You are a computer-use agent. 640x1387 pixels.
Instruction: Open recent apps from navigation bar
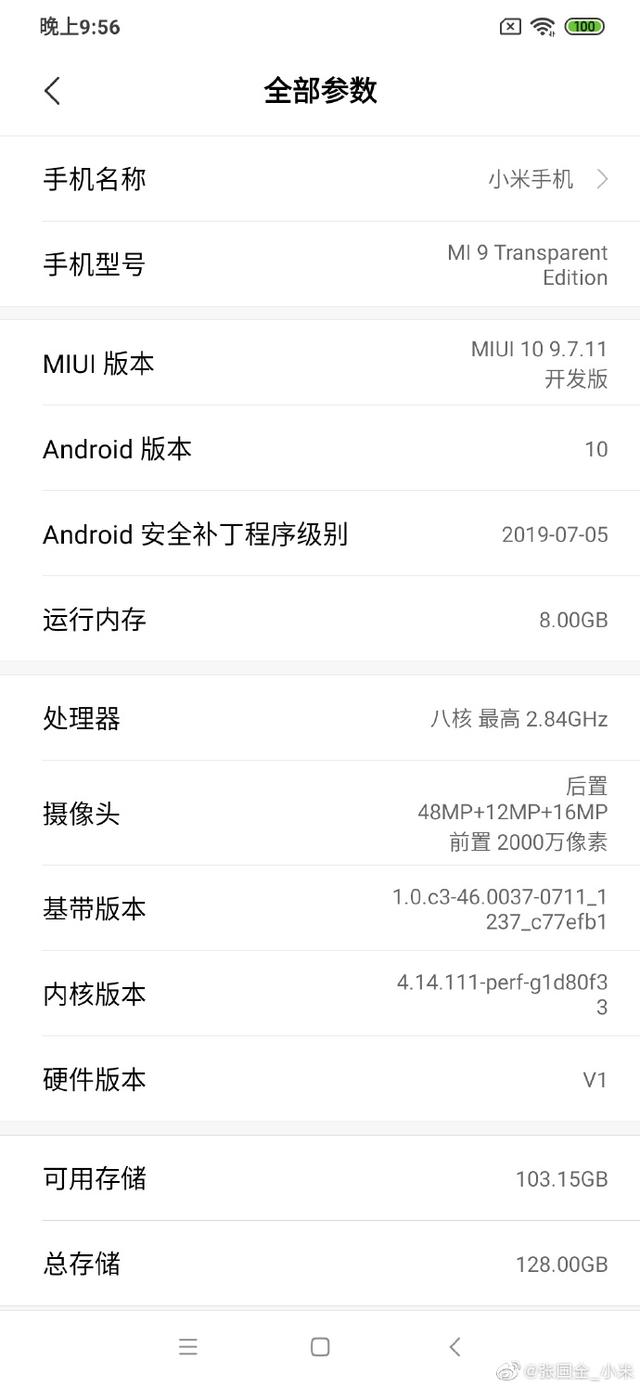pos(188,1347)
